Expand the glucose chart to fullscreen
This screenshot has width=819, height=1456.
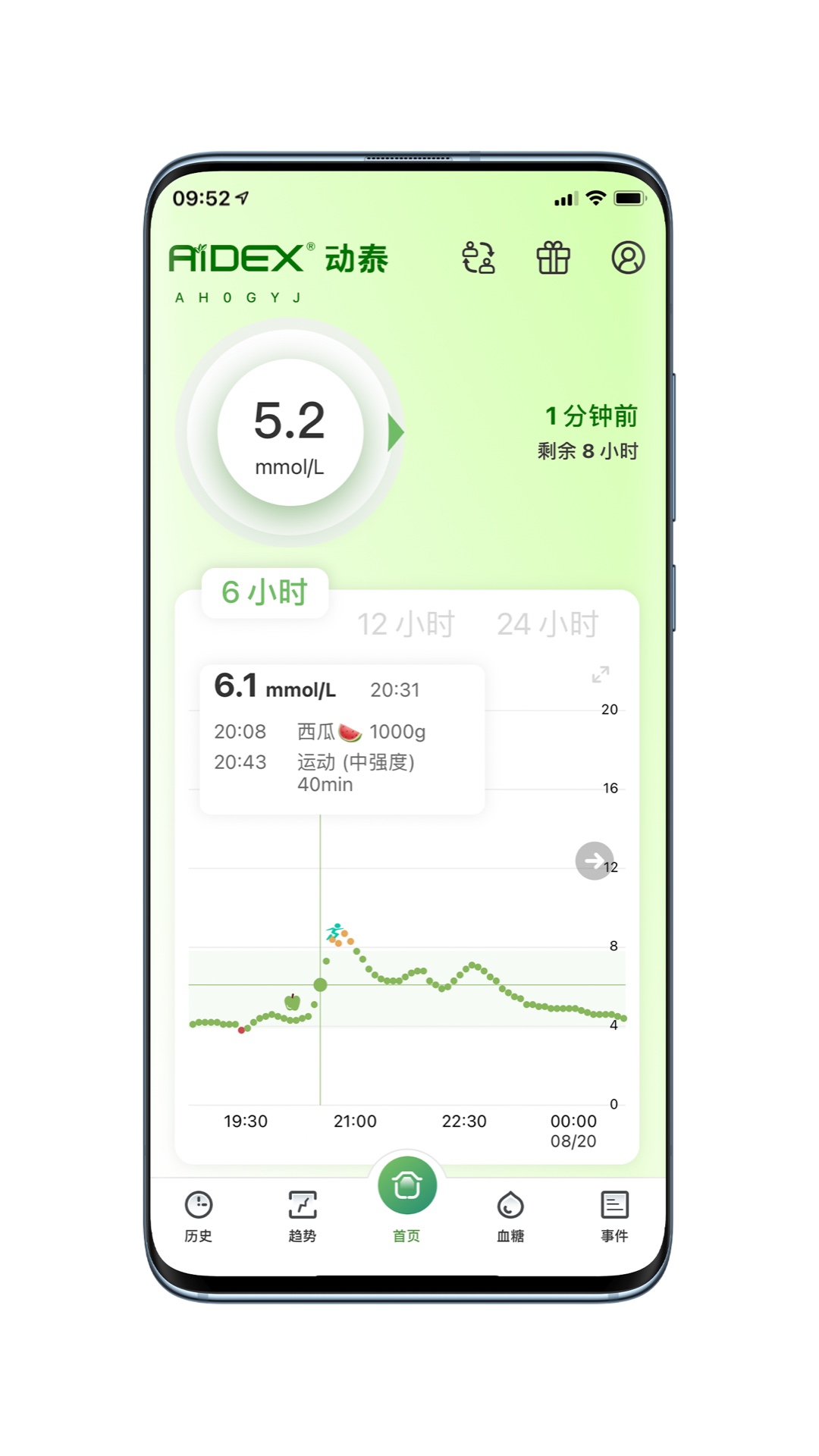601,674
